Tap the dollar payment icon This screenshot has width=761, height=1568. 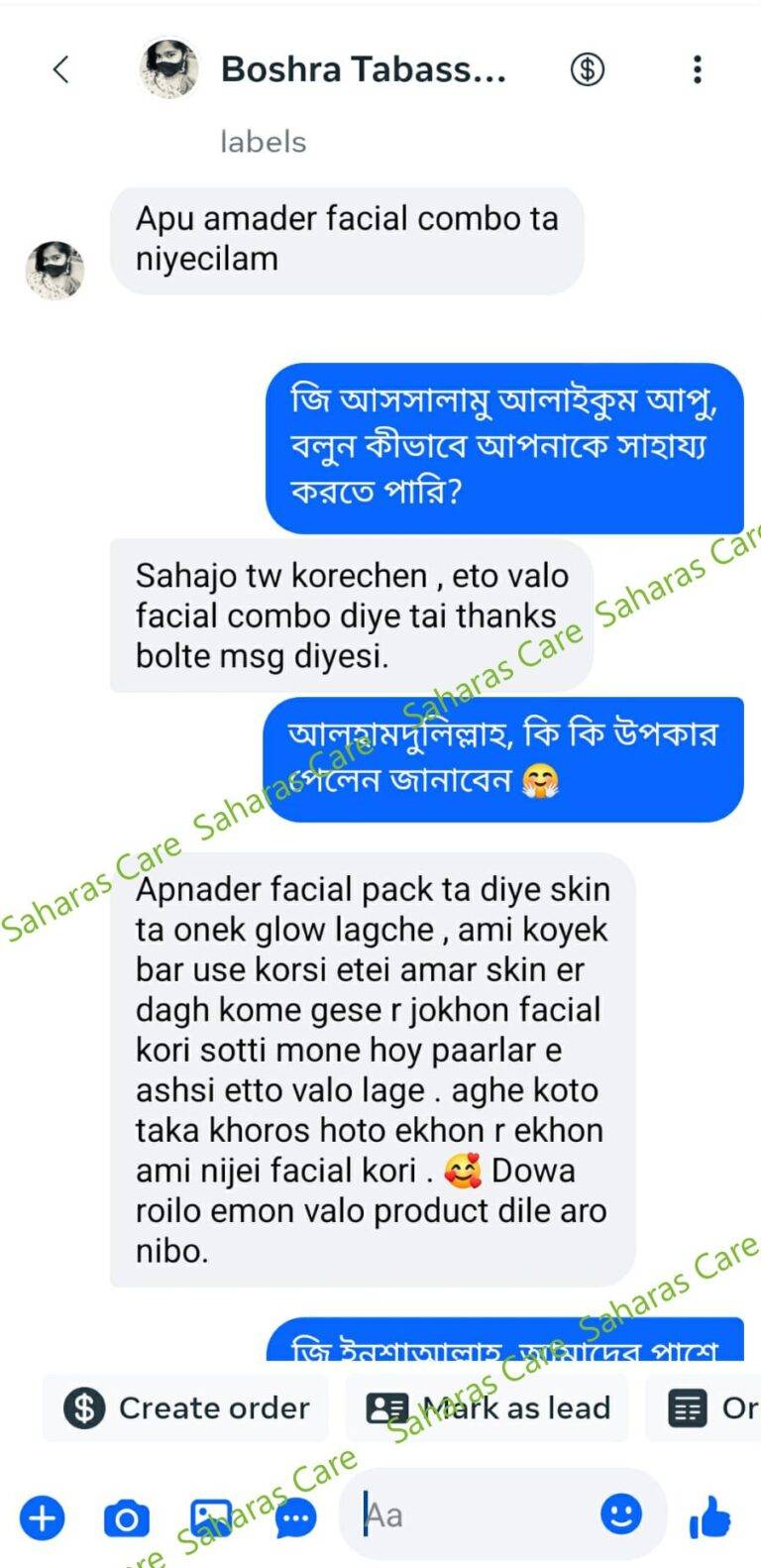[588, 69]
